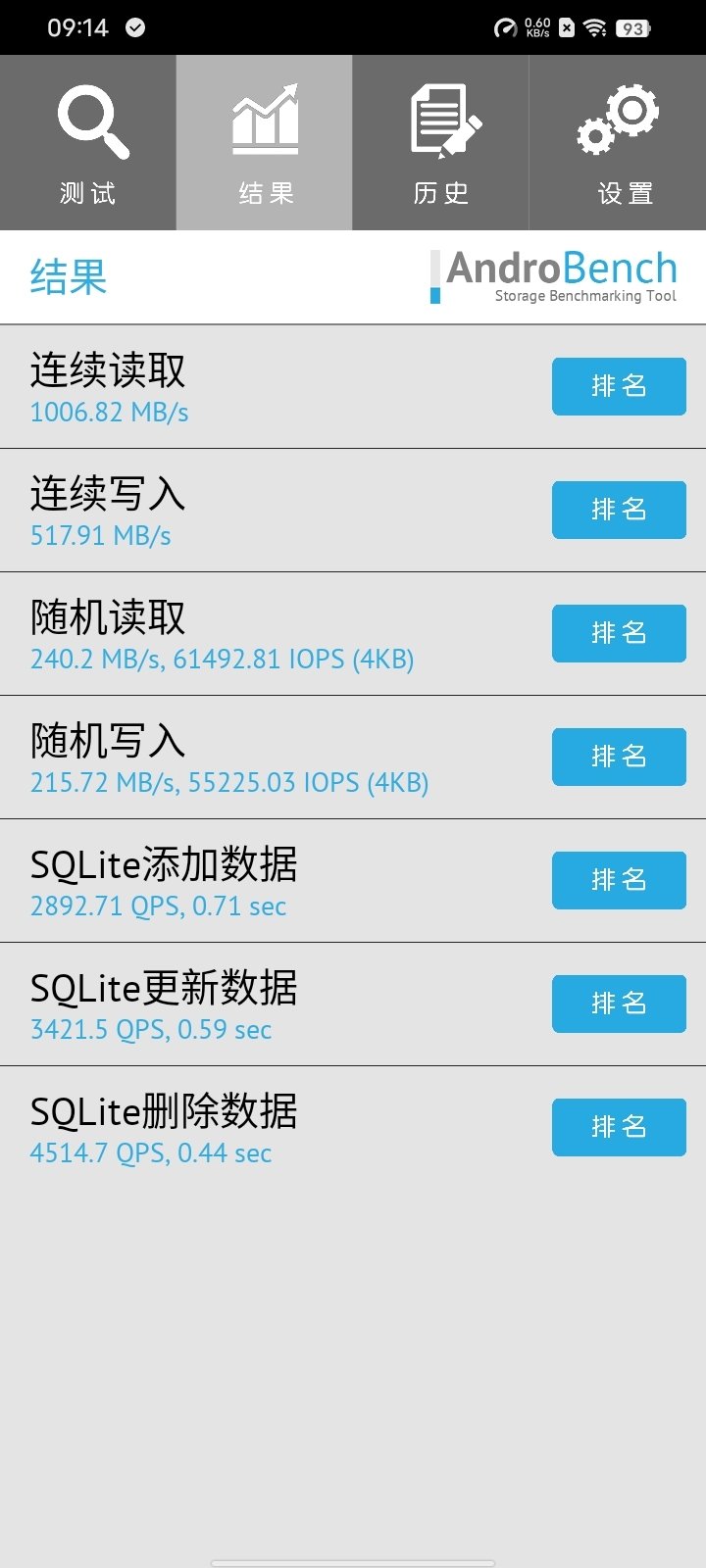Image resolution: width=706 pixels, height=1568 pixels.
Task: Click 排名 for 随机读取
Action: (619, 633)
